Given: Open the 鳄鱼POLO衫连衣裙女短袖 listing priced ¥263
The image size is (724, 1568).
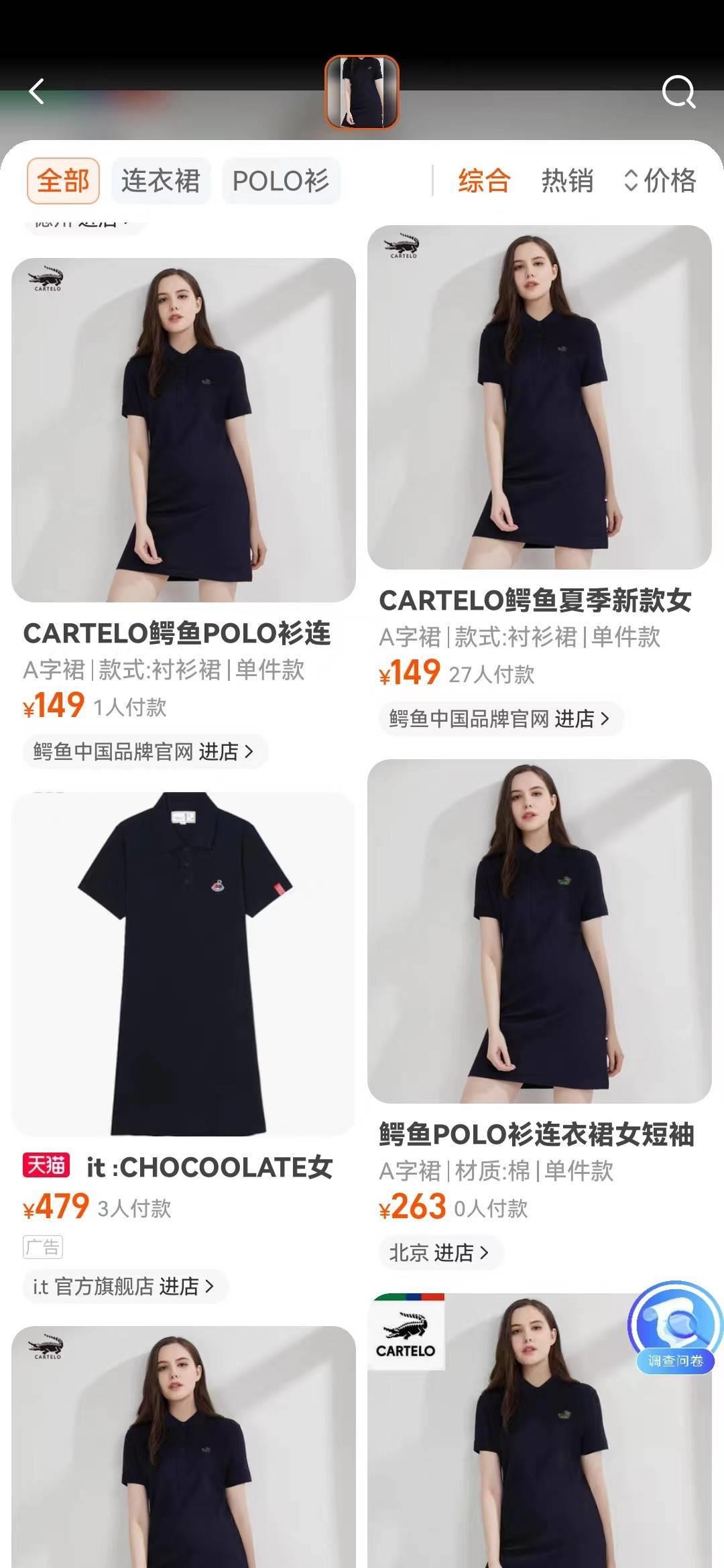Looking at the screenshot, I should click(x=539, y=931).
